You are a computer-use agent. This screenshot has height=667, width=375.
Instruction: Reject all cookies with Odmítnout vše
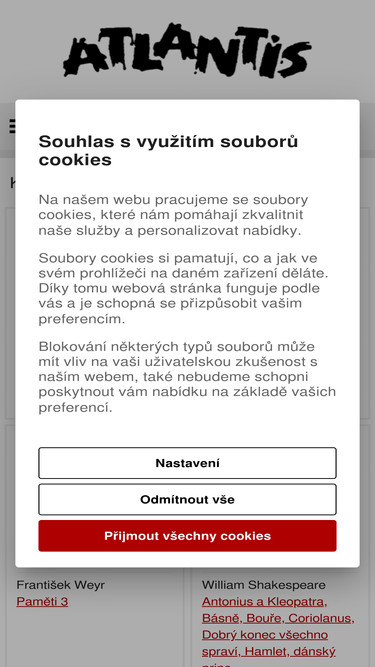tap(187, 499)
